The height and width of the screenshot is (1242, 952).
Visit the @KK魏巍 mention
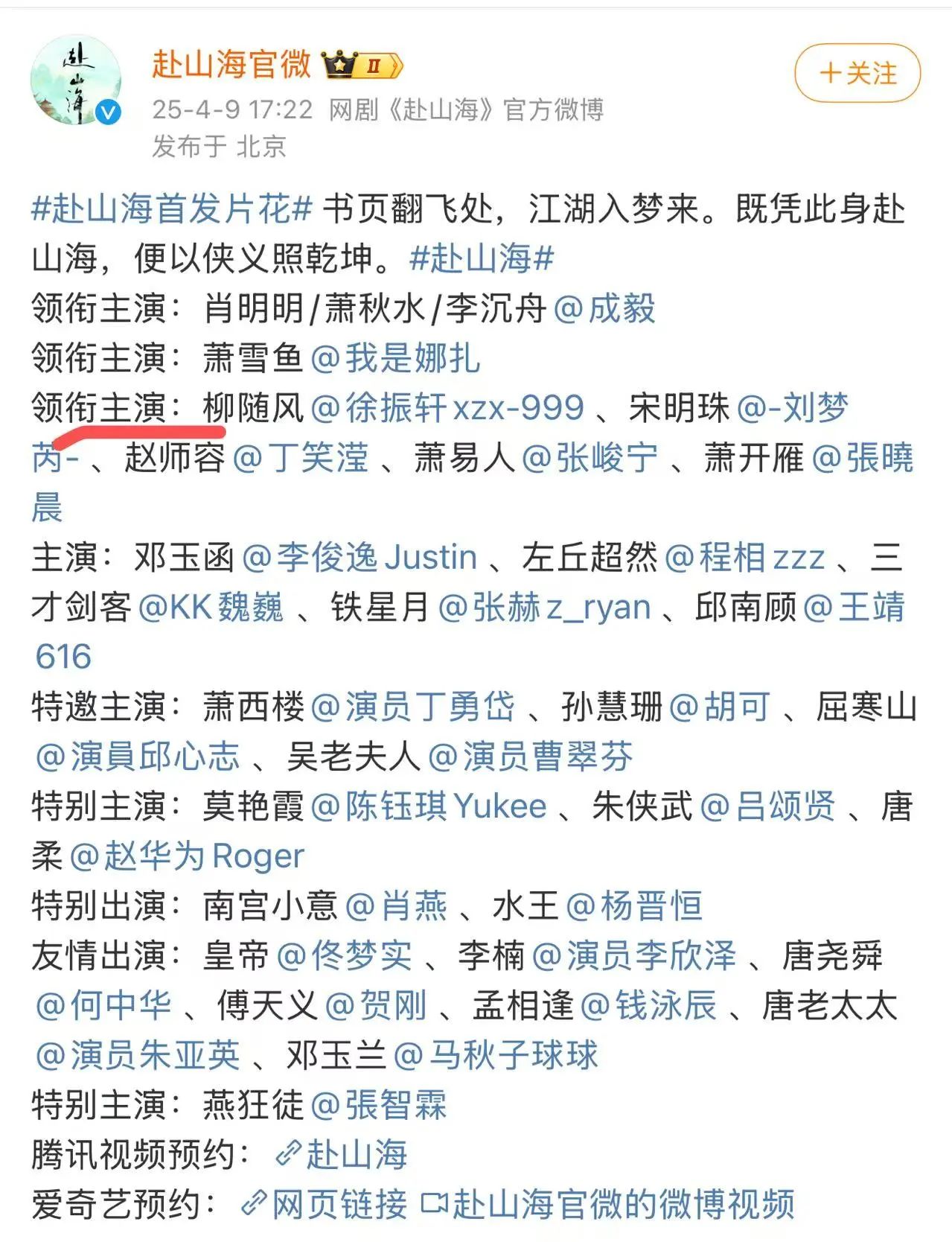point(211,608)
